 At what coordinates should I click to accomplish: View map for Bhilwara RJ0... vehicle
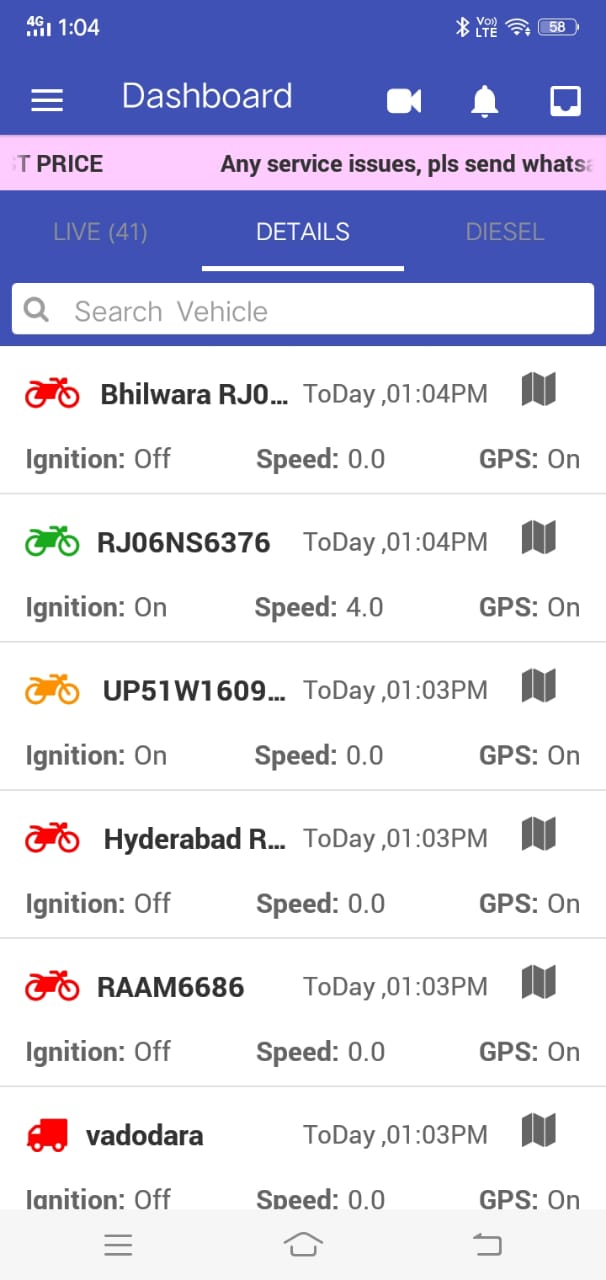point(538,390)
